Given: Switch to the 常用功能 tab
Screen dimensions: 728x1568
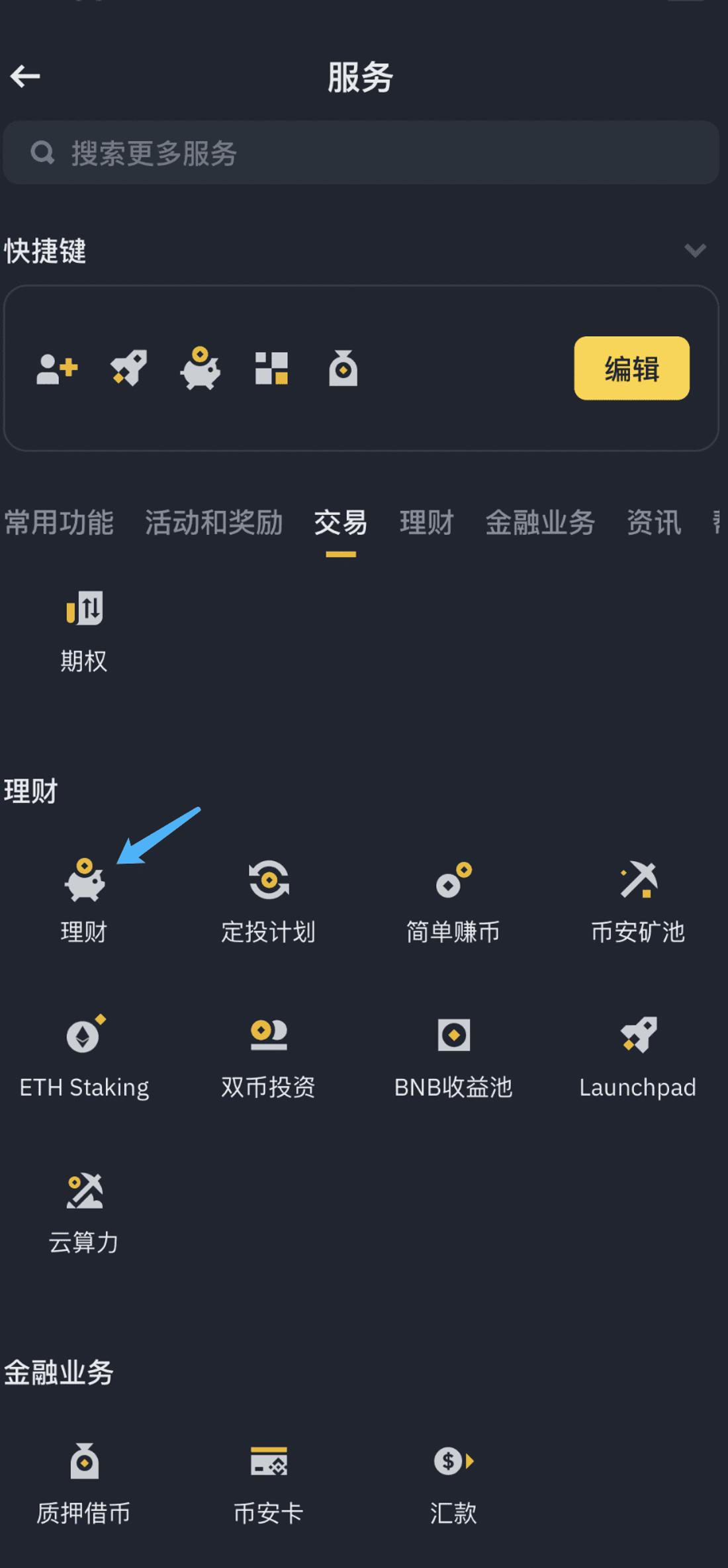Looking at the screenshot, I should coord(59,523).
